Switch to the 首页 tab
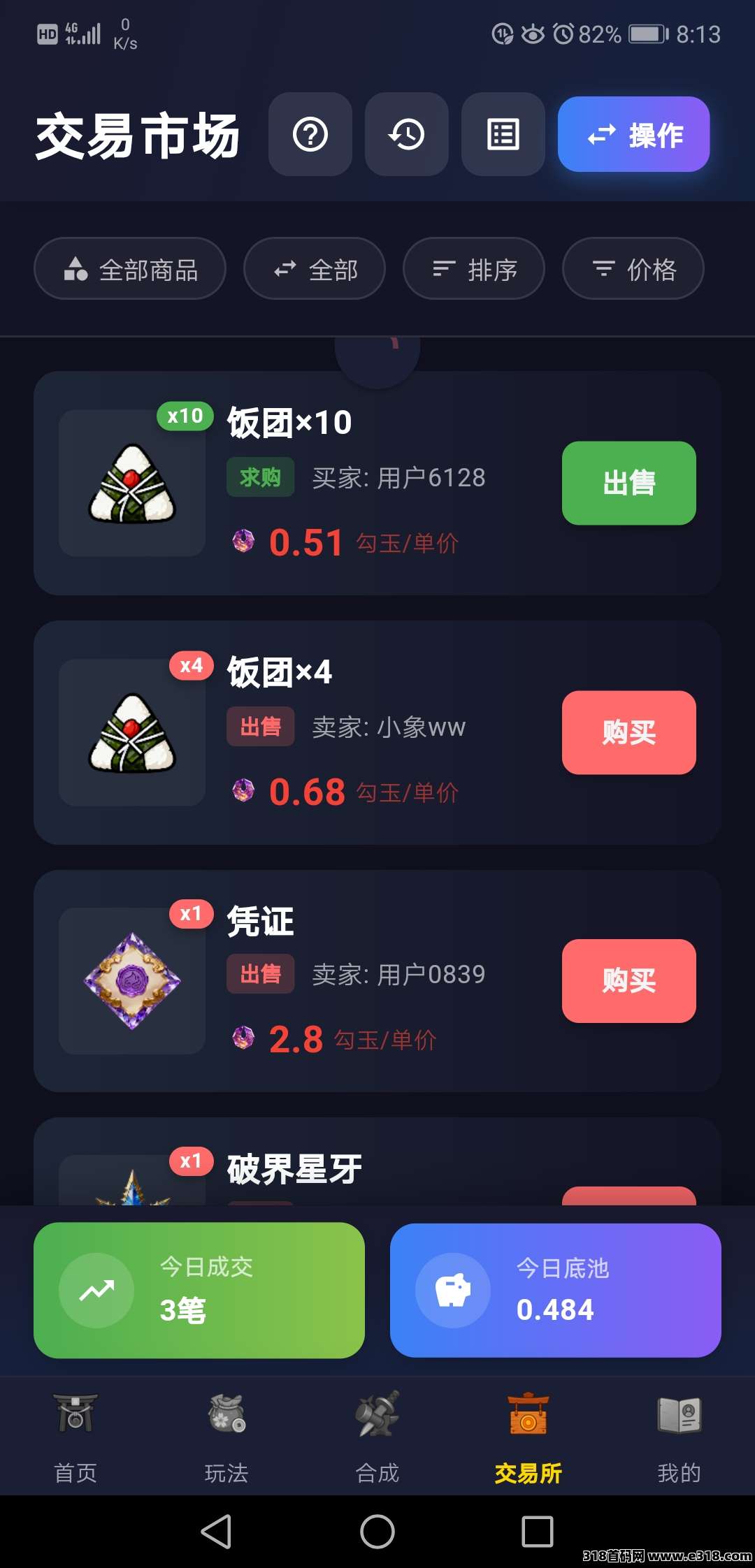Image resolution: width=755 pixels, height=1568 pixels. (75, 1437)
